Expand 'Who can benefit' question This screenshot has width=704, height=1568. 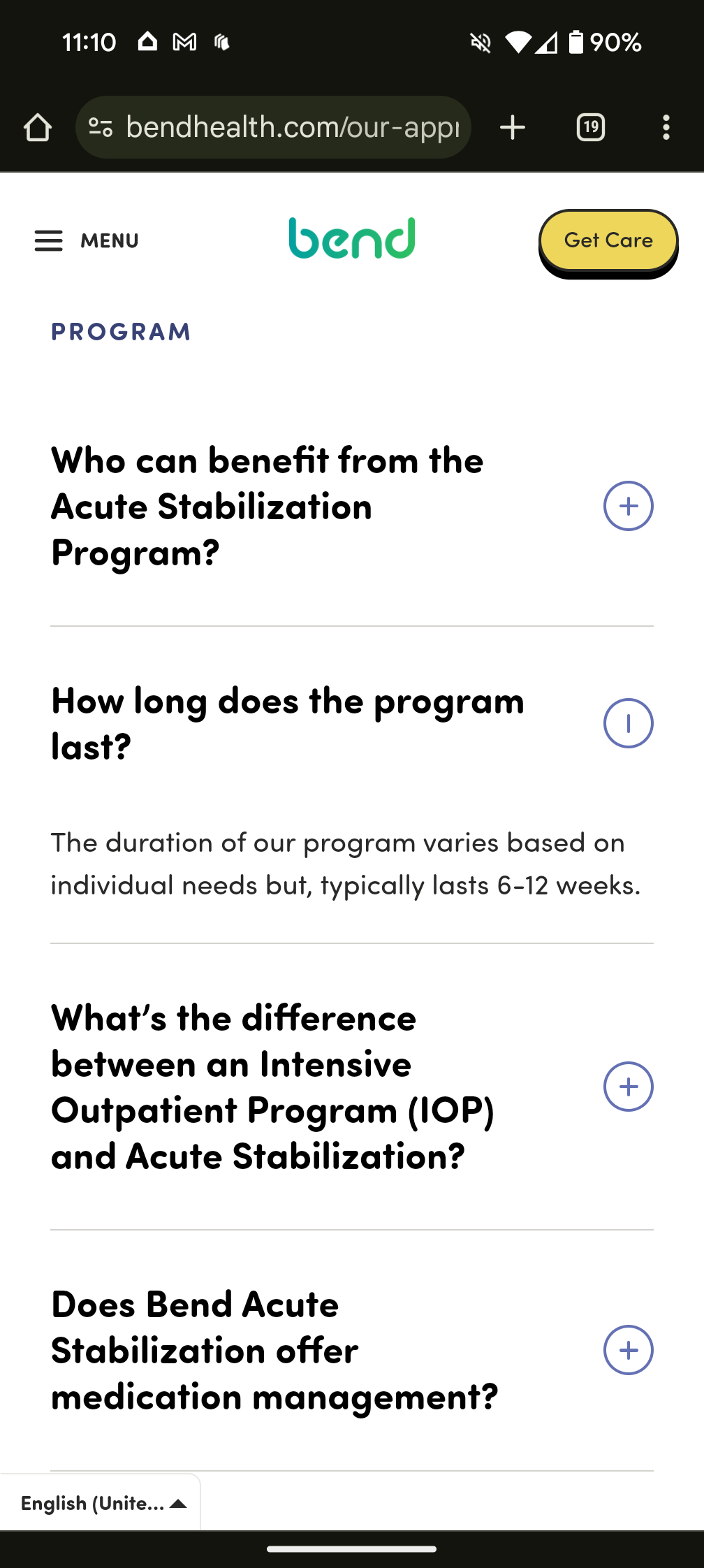(x=628, y=506)
